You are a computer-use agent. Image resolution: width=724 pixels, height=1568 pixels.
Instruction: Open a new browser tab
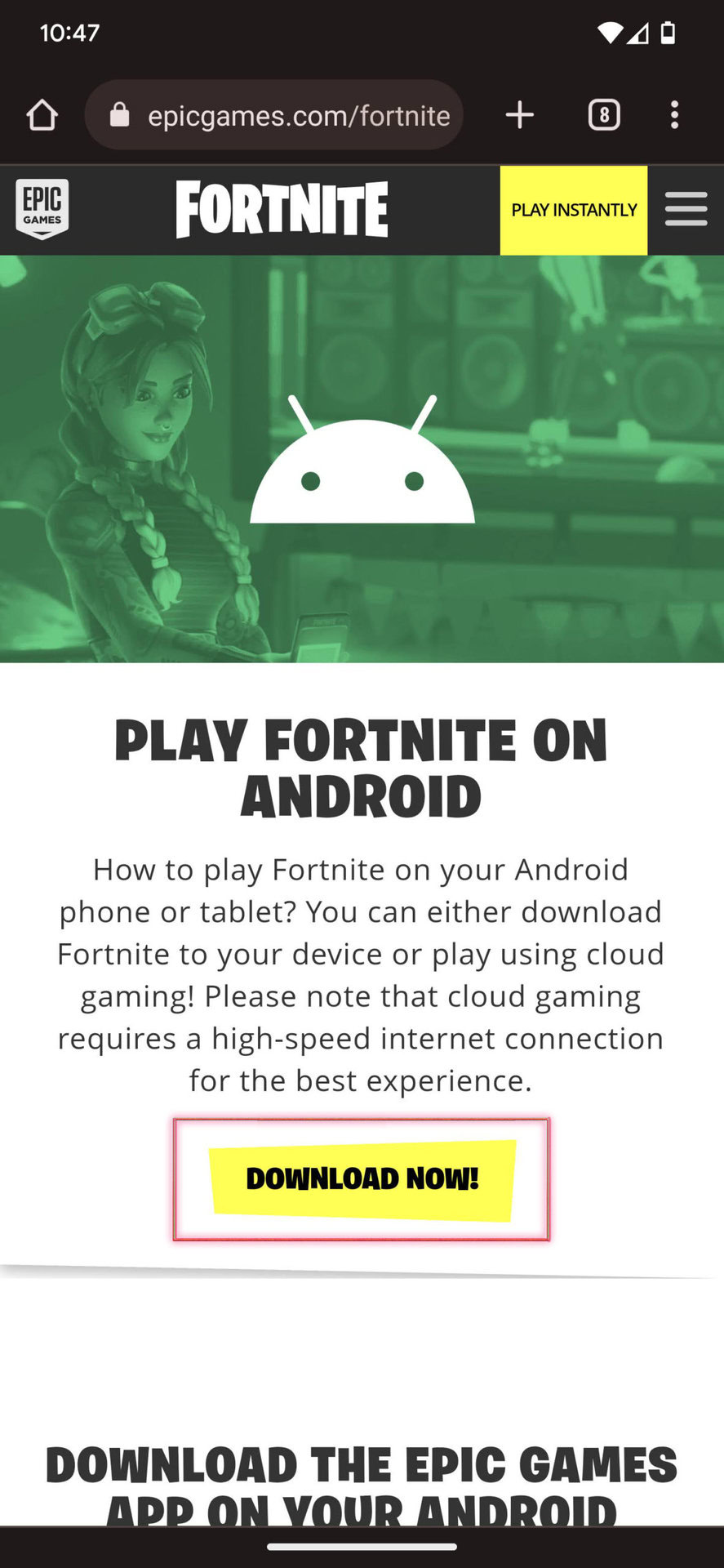click(519, 115)
